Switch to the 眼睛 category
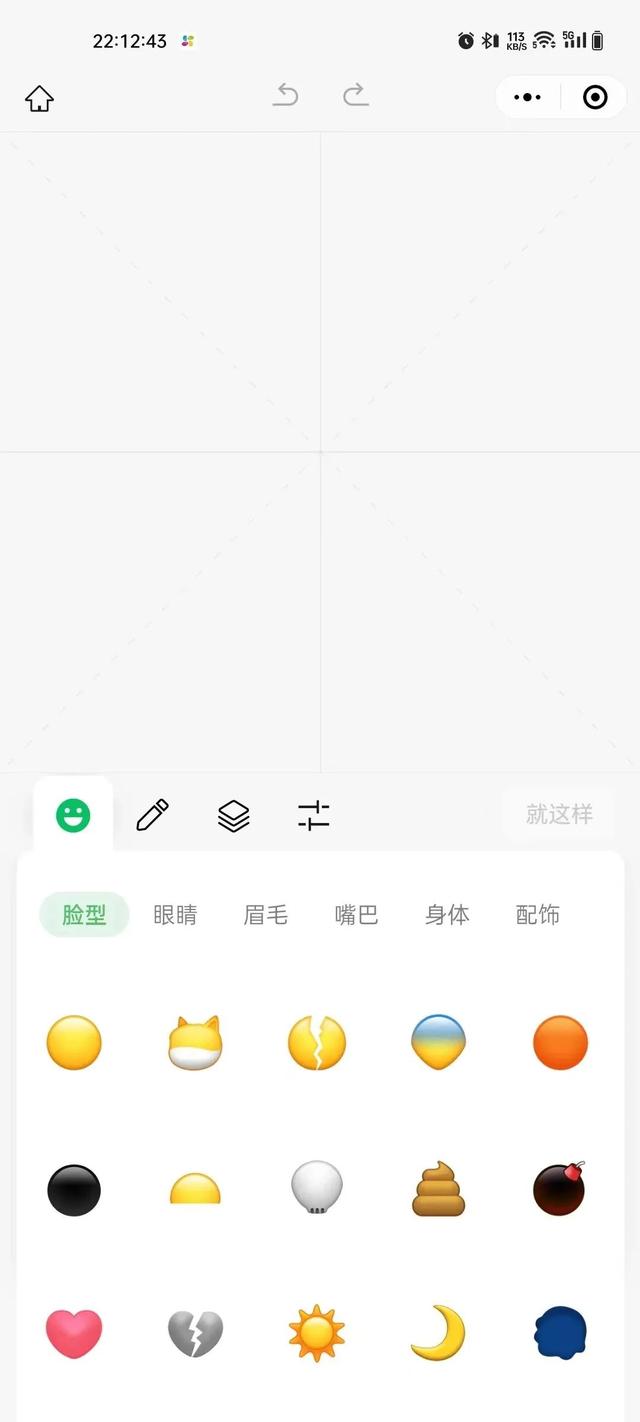The image size is (640, 1422). point(175,914)
